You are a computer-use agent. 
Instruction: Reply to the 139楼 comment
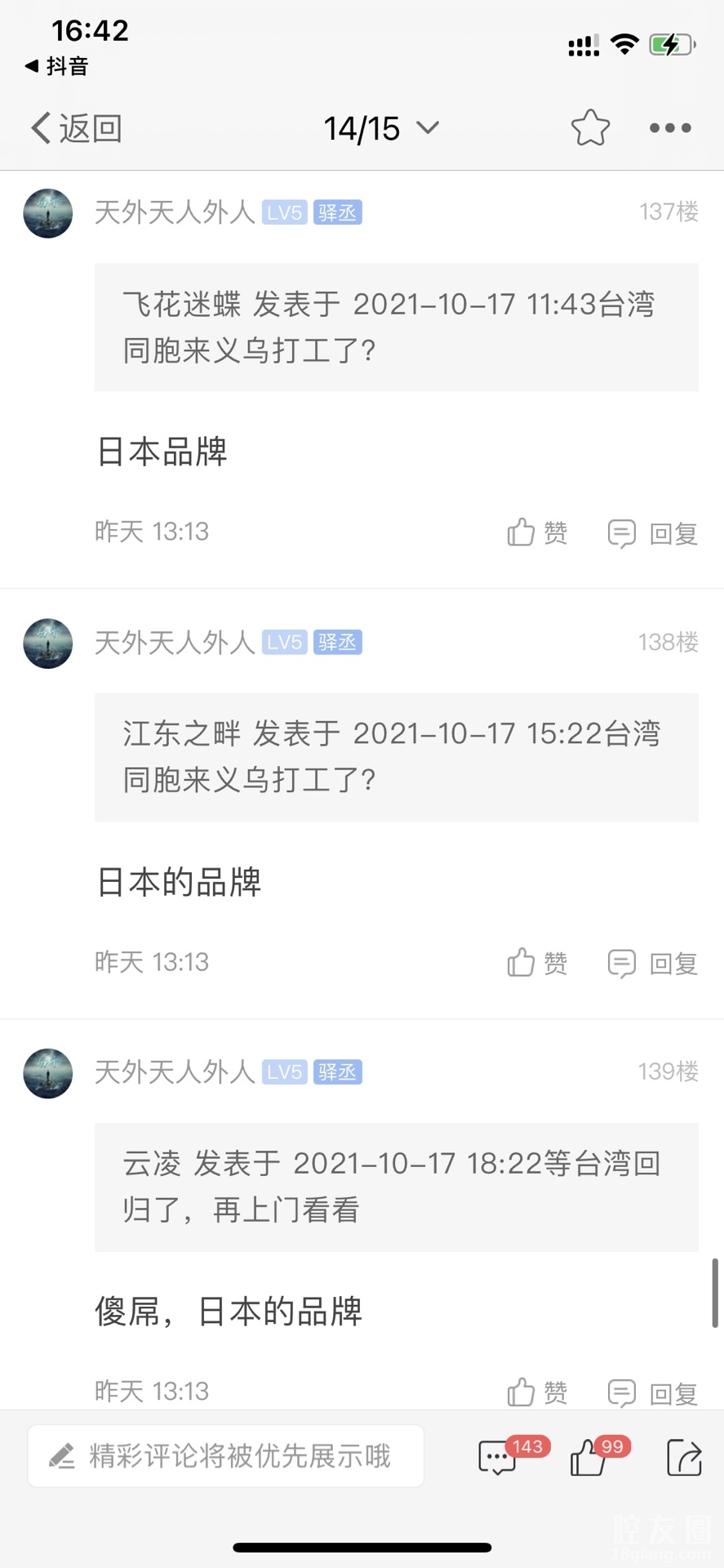(653, 1392)
